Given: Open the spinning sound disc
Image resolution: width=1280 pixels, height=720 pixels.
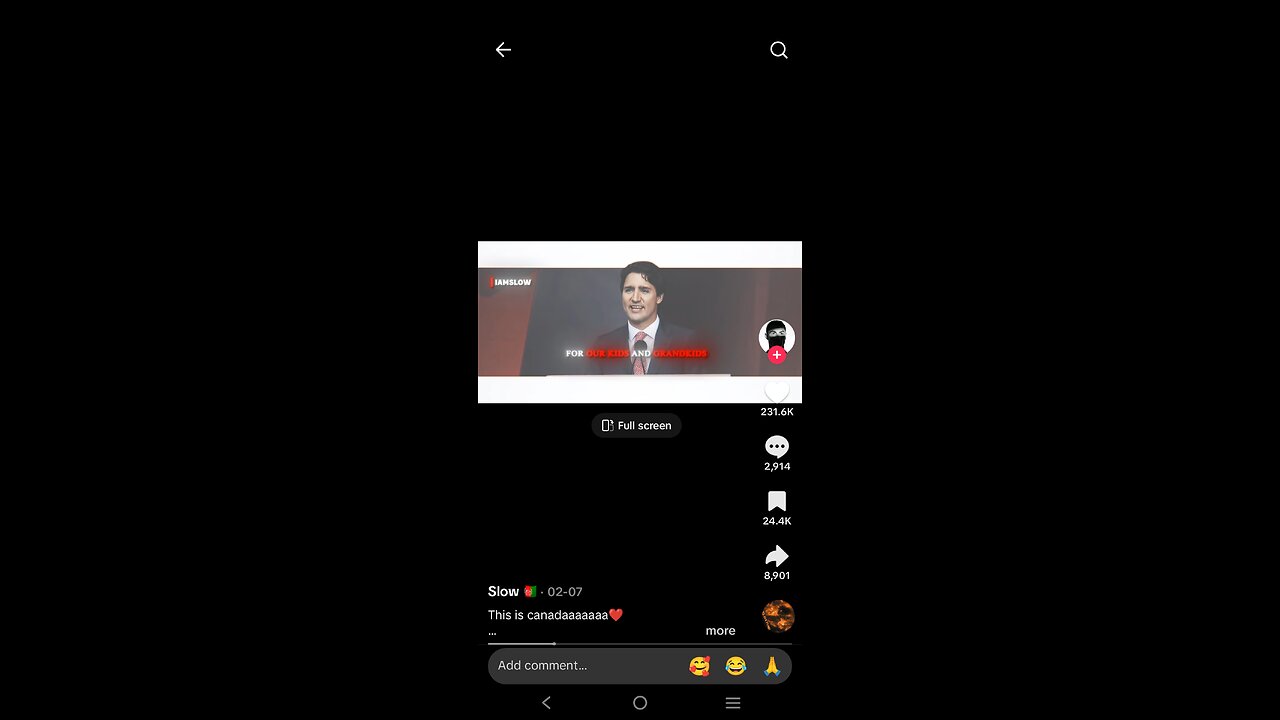Looking at the screenshot, I should coord(778,616).
